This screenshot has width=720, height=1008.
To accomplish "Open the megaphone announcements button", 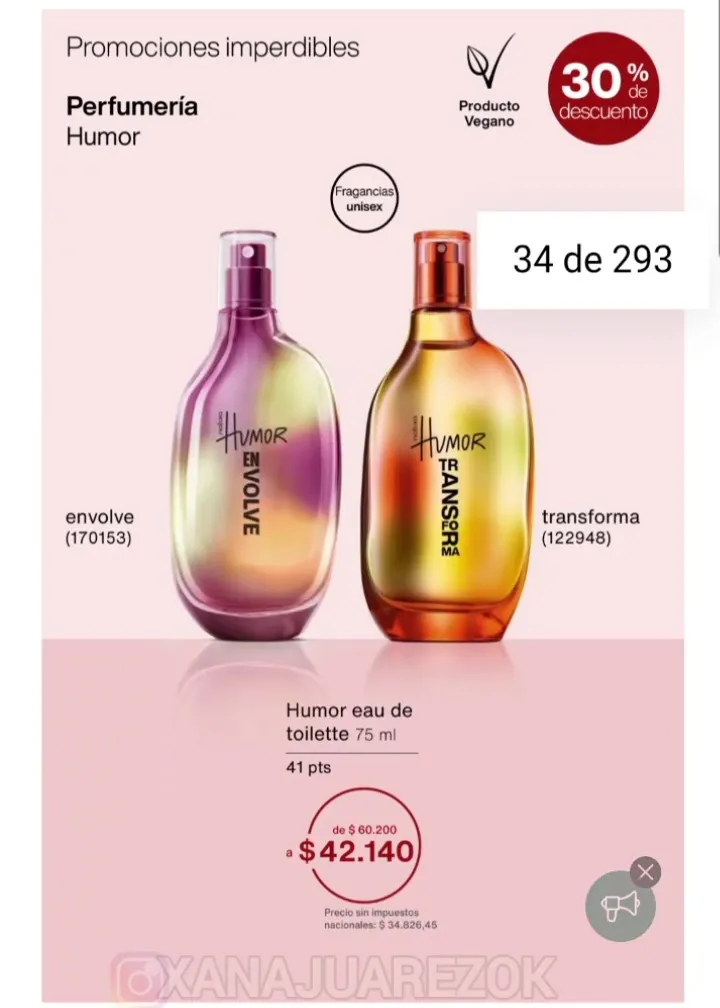I will 620,906.
